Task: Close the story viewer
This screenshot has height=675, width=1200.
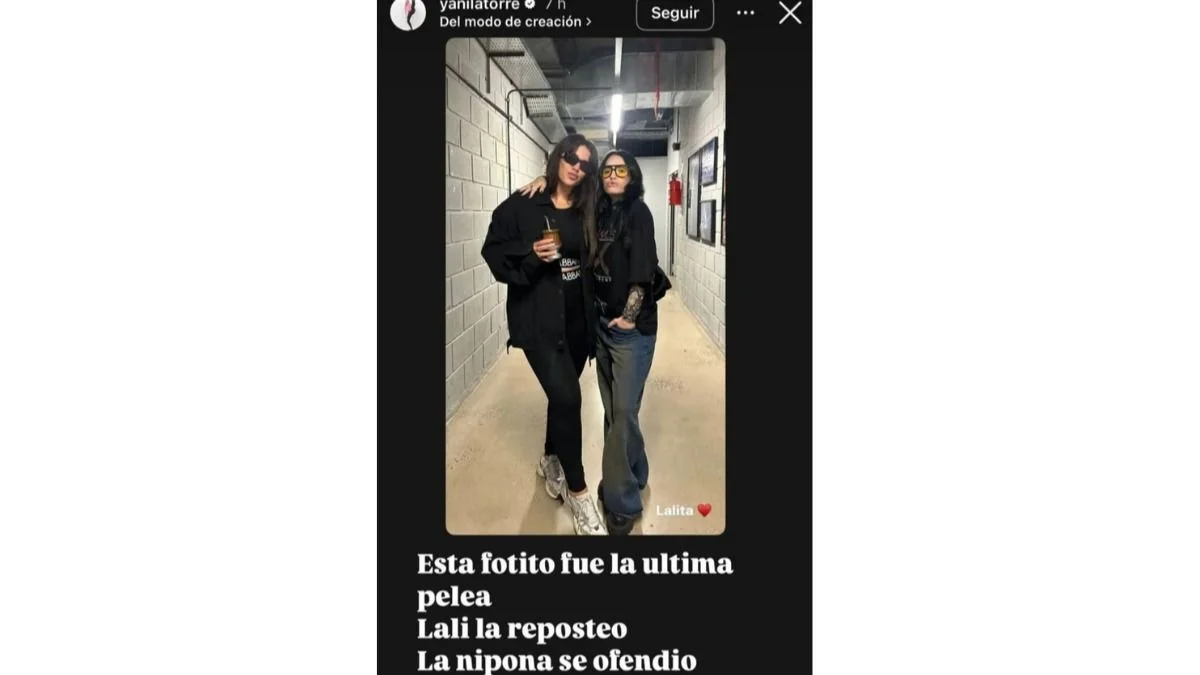Action: pyautogui.click(x=790, y=13)
